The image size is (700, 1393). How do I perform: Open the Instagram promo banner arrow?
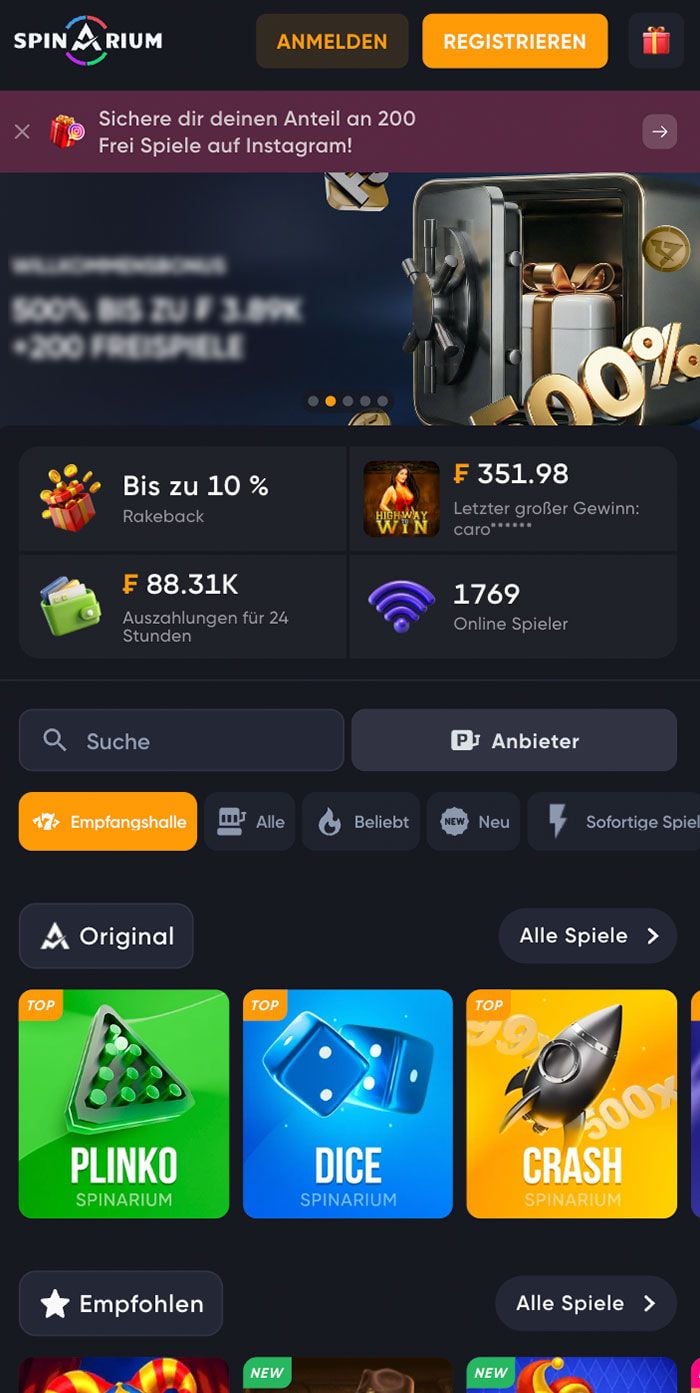[659, 132]
